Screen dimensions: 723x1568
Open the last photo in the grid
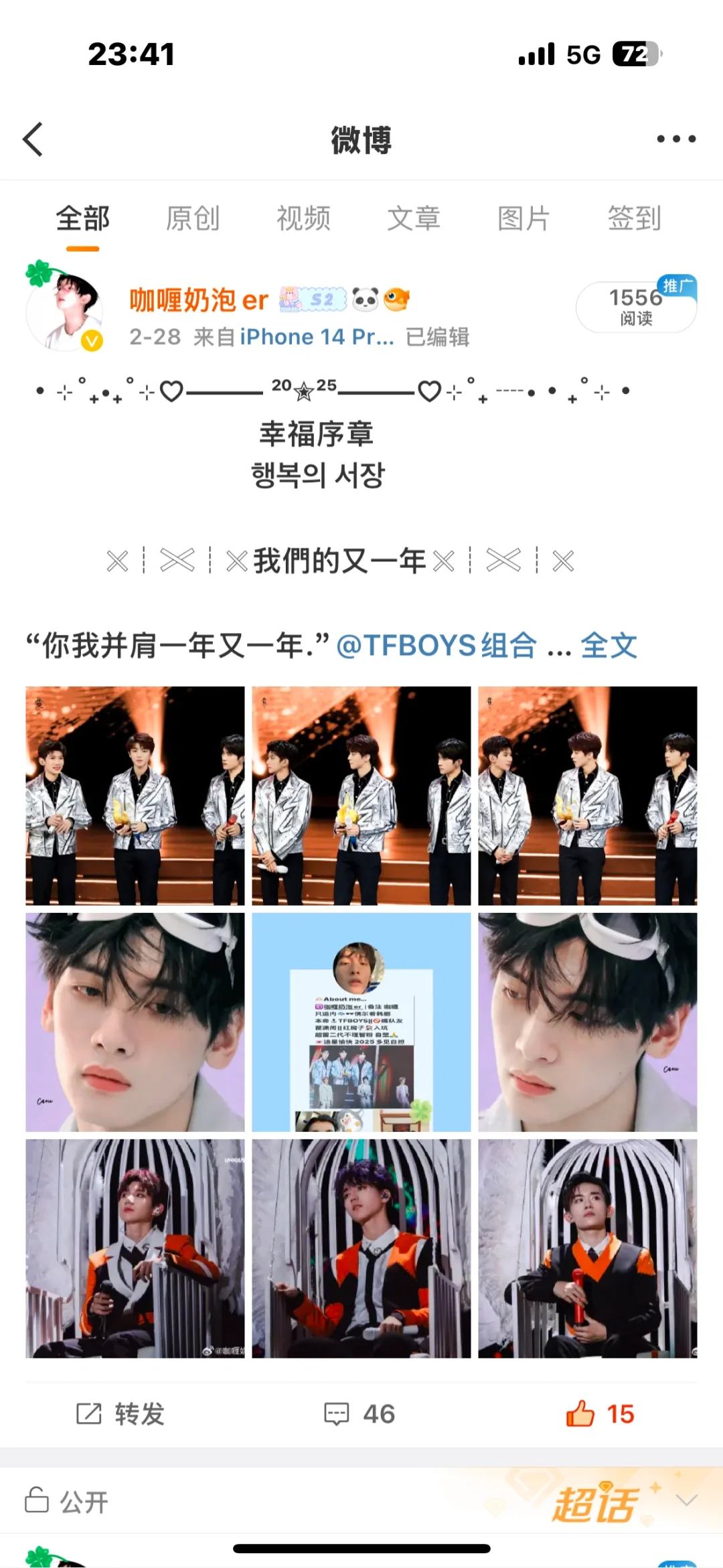(587, 1249)
